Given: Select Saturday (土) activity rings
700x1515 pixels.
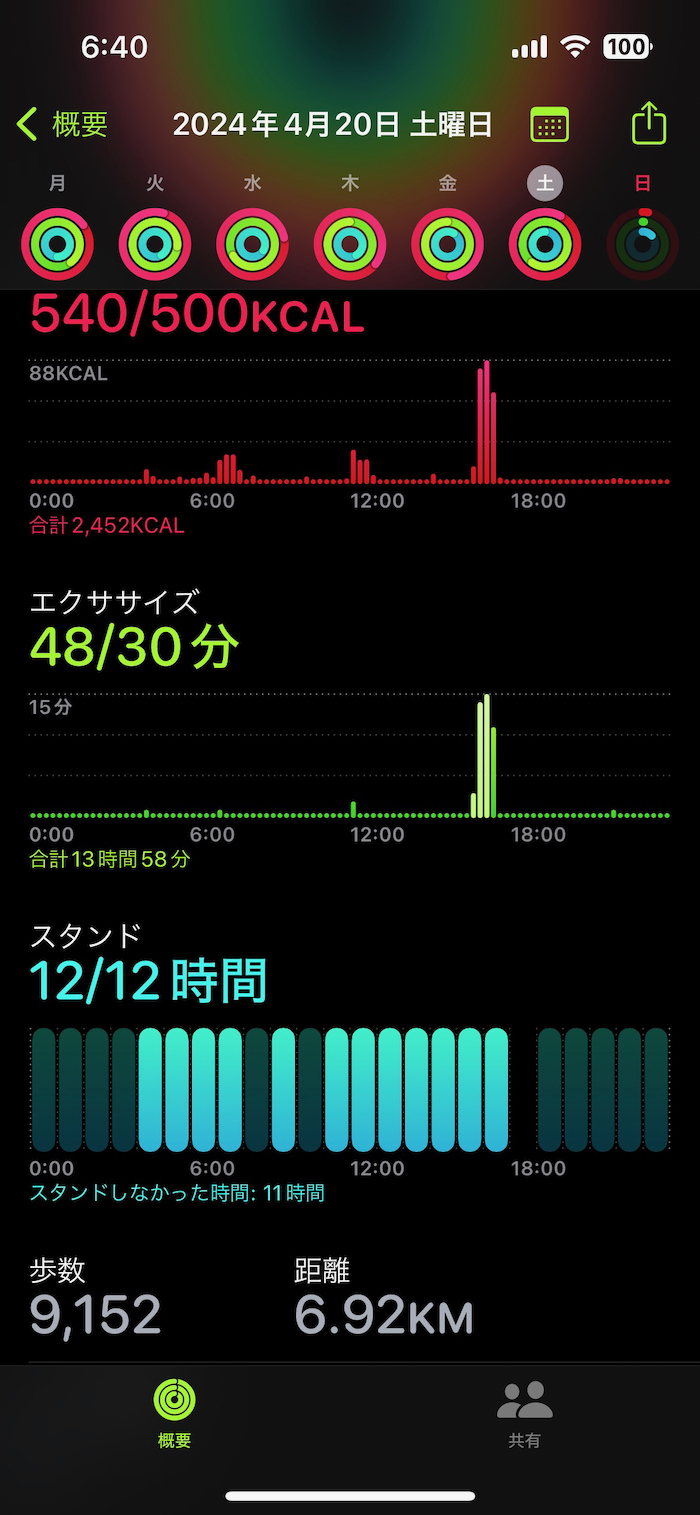Looking at the screenshot, I should click(x=545, y=243).
